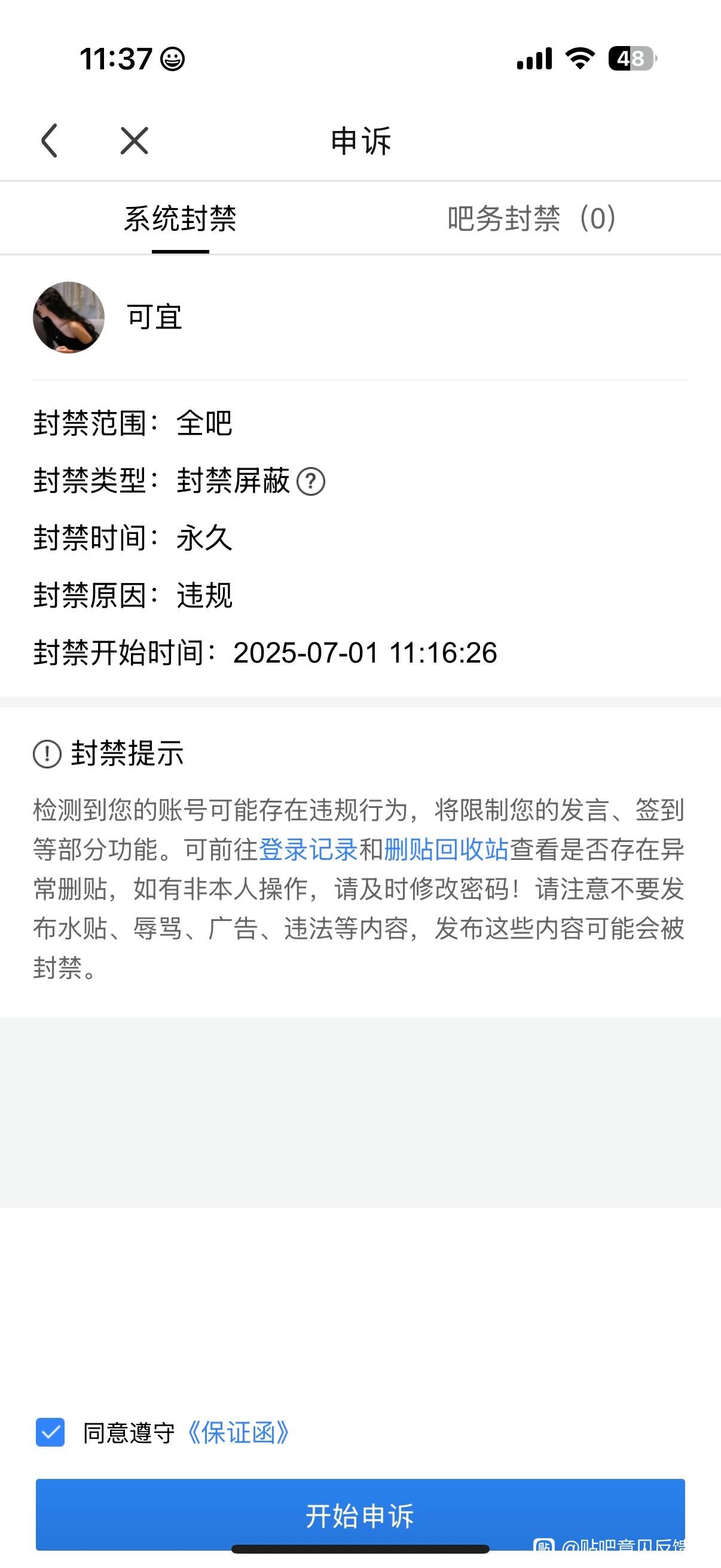Screen dimensions: 721x1568
Task: Close the 申诉 page
Action: pos(134,141)
